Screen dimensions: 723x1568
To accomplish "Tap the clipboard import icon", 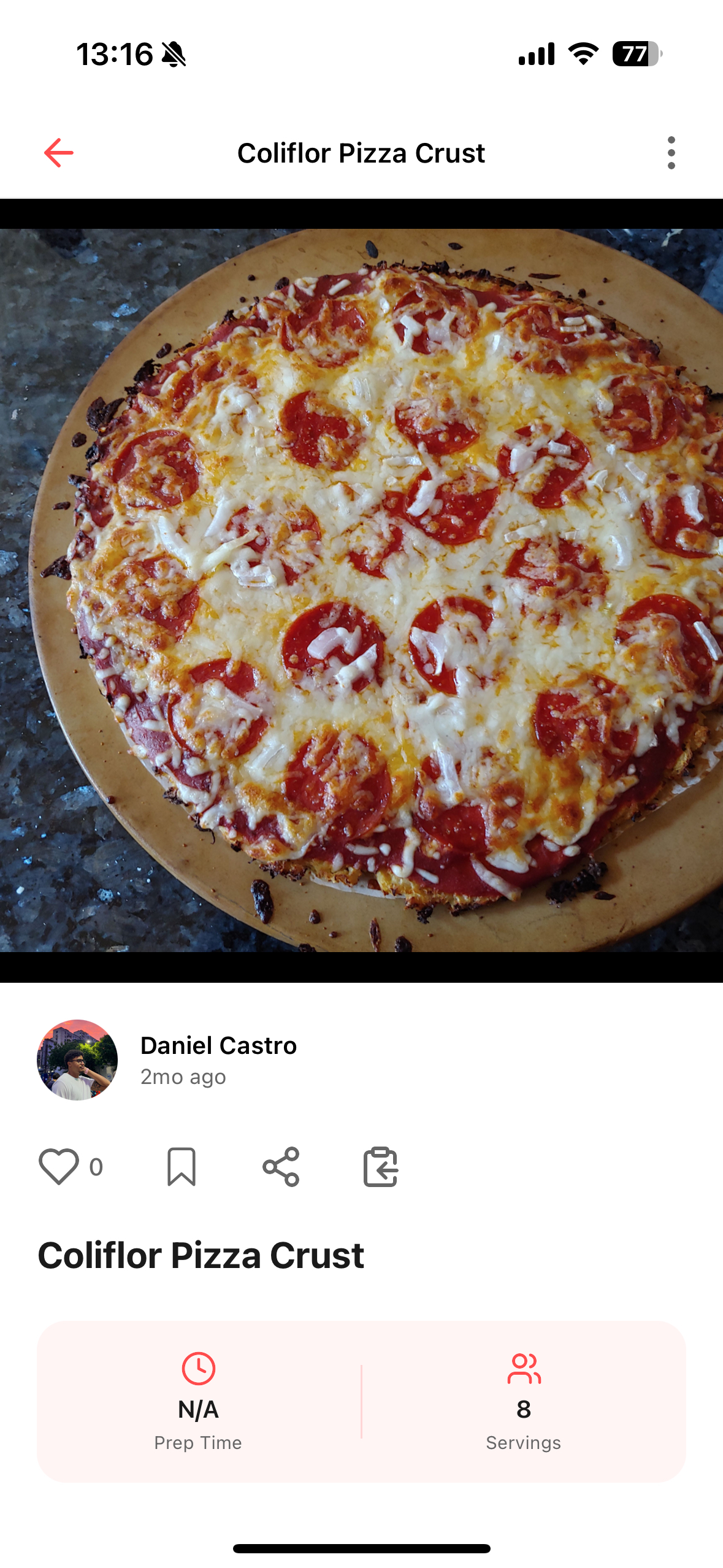I will click(x=380, y=1166).
